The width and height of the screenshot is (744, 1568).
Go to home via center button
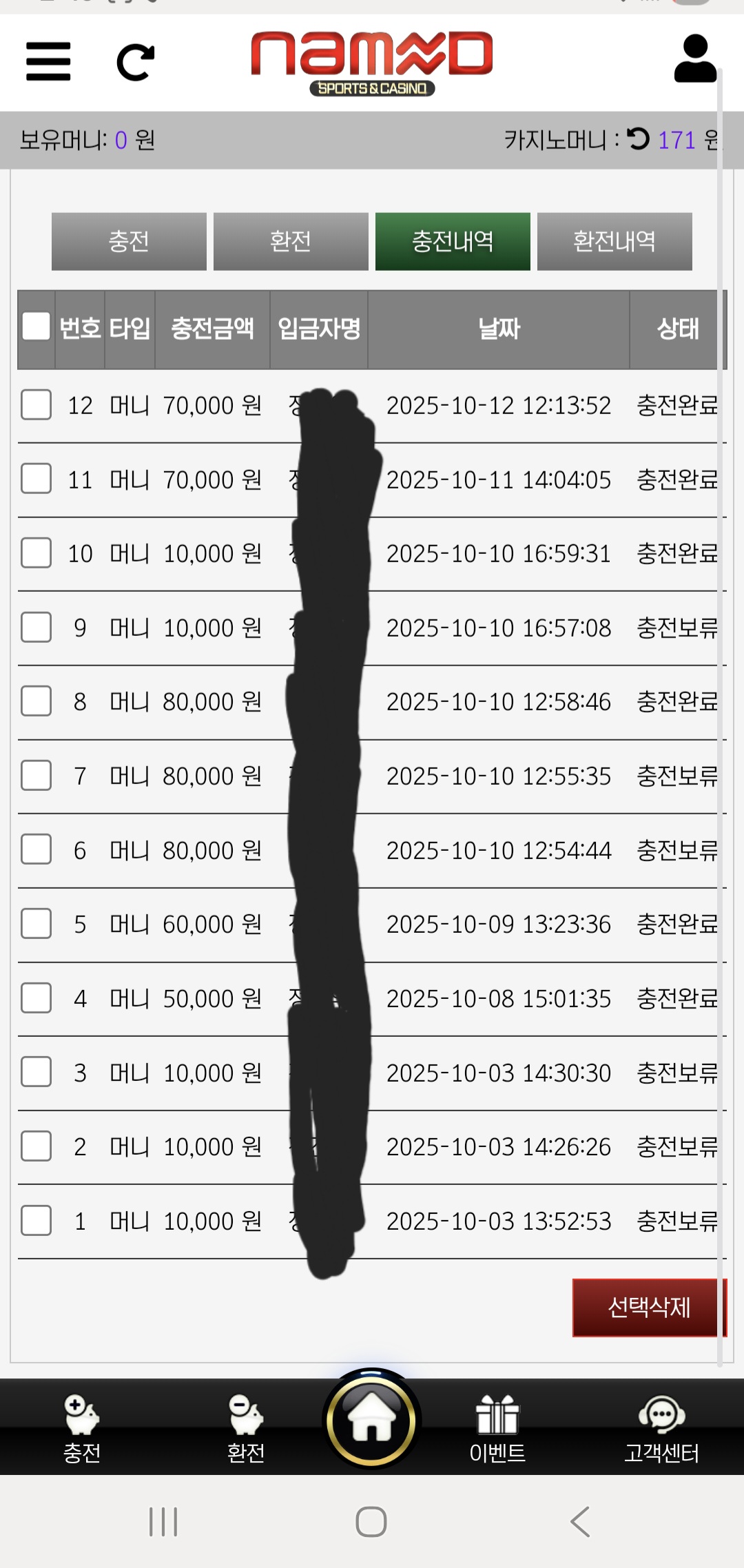coord(372,1420)
